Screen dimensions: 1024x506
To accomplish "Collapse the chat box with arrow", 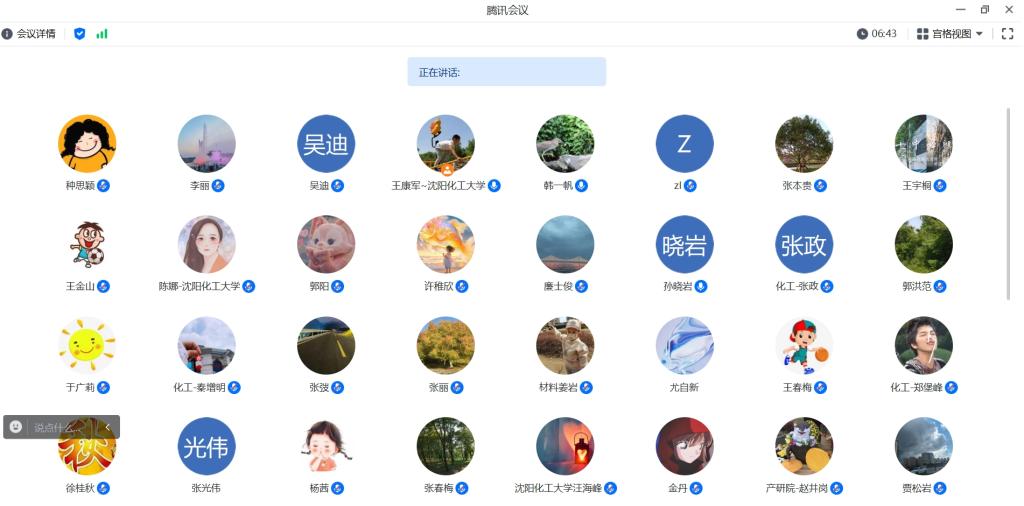I will click(x=107, y=427).
